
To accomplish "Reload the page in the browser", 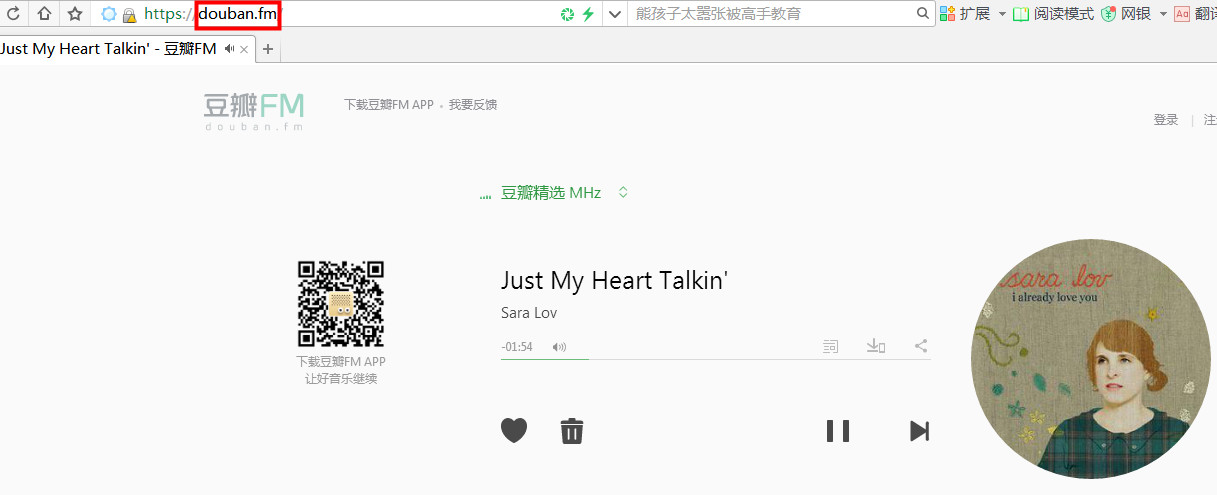I will [14, 14].
